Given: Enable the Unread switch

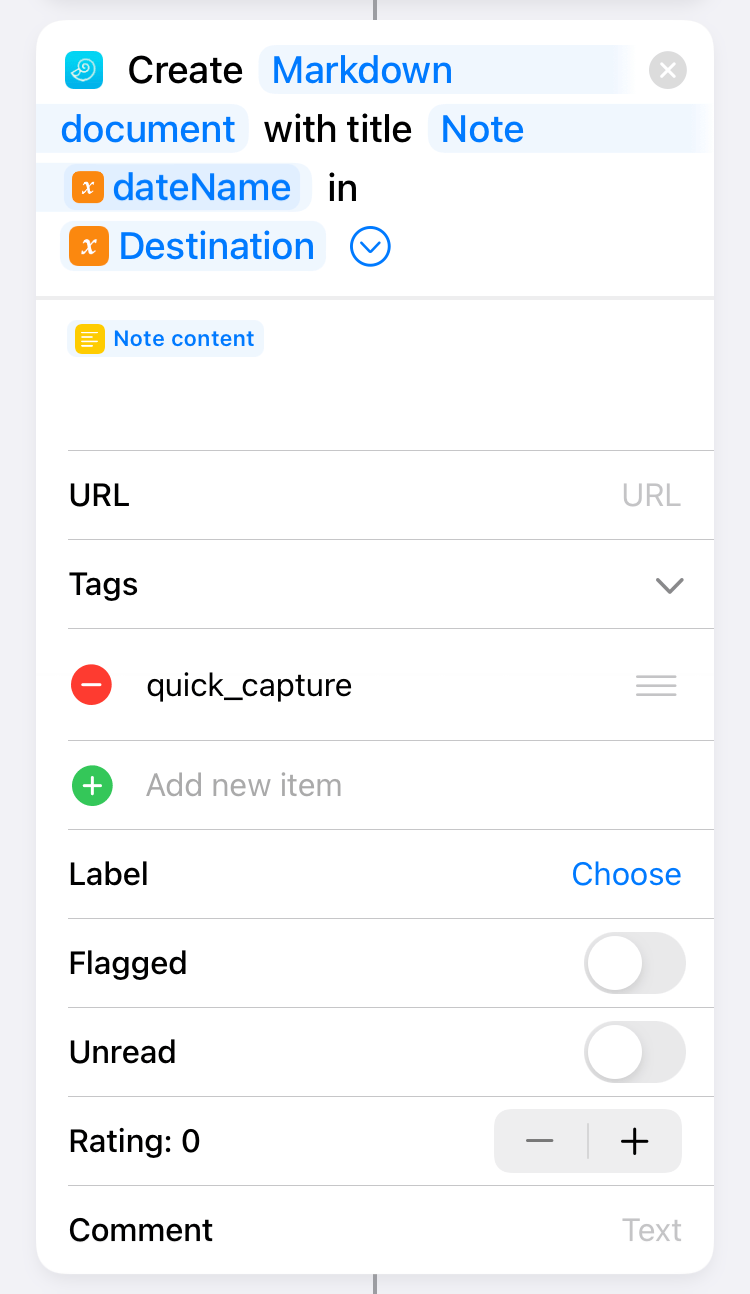Looking at the screenshot, I should click(x=635, y=1052).
